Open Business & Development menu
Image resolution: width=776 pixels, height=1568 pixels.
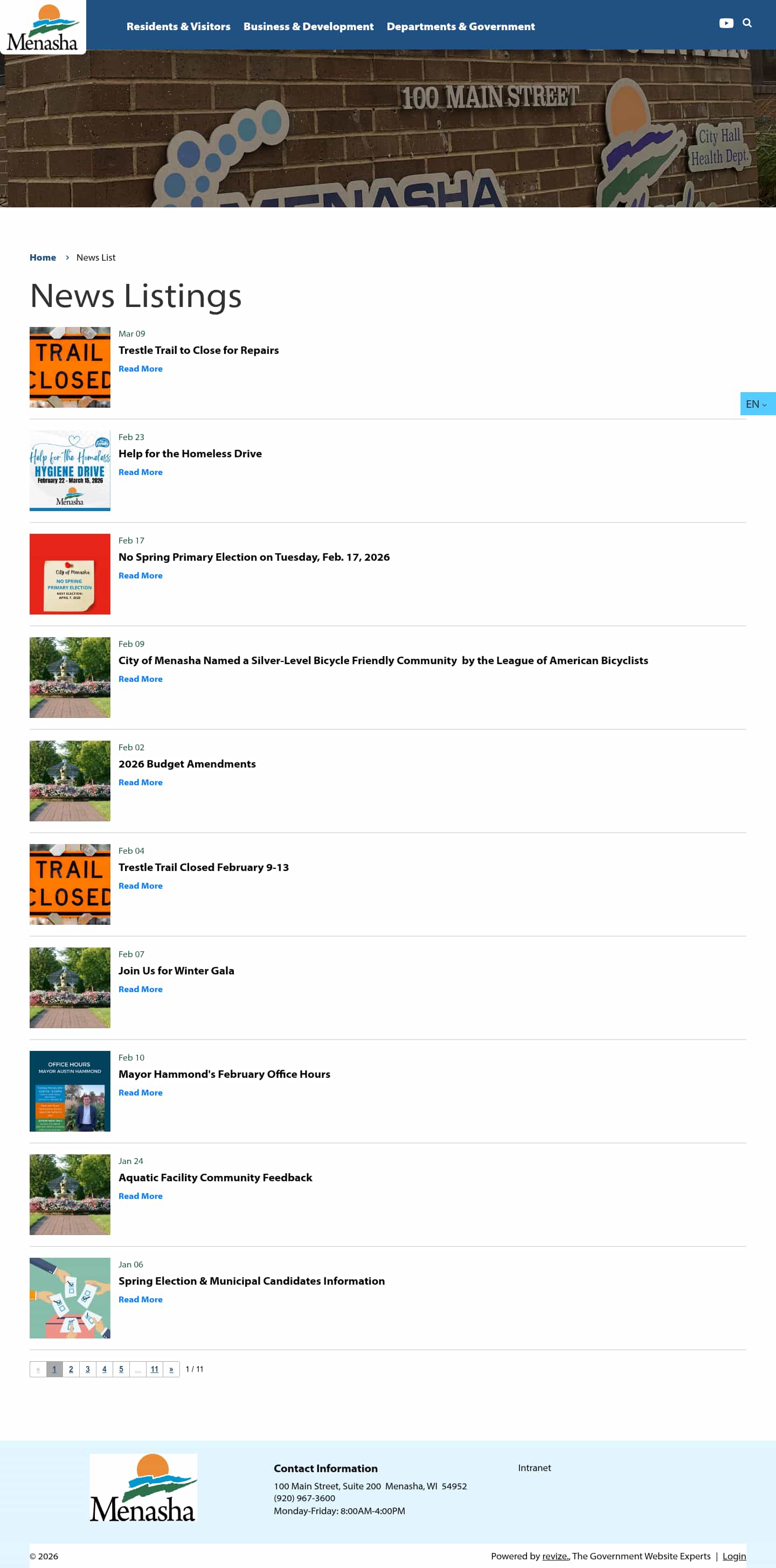tap(308, 26)
